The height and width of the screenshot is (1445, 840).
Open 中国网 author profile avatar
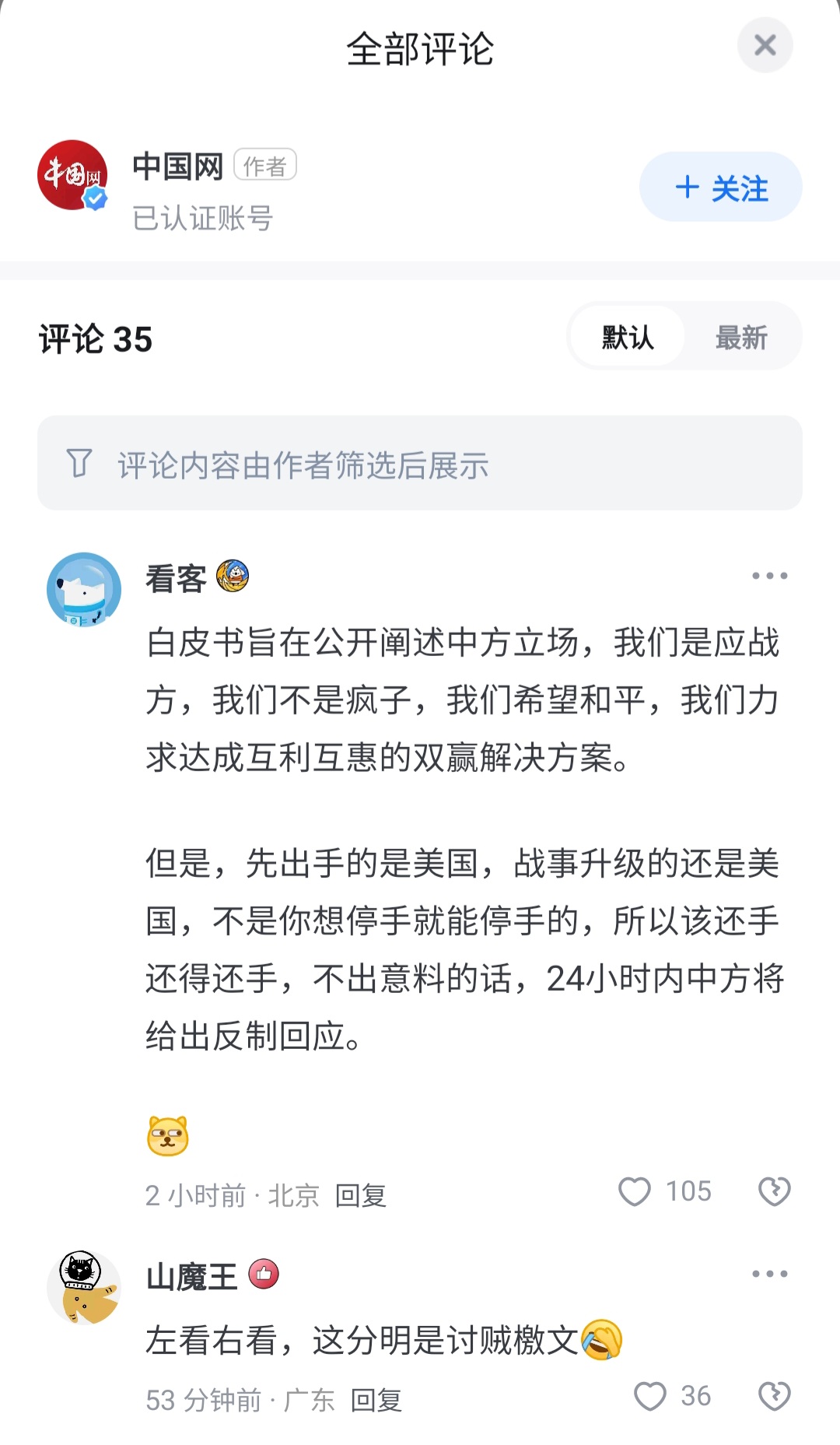click(72, 176)
